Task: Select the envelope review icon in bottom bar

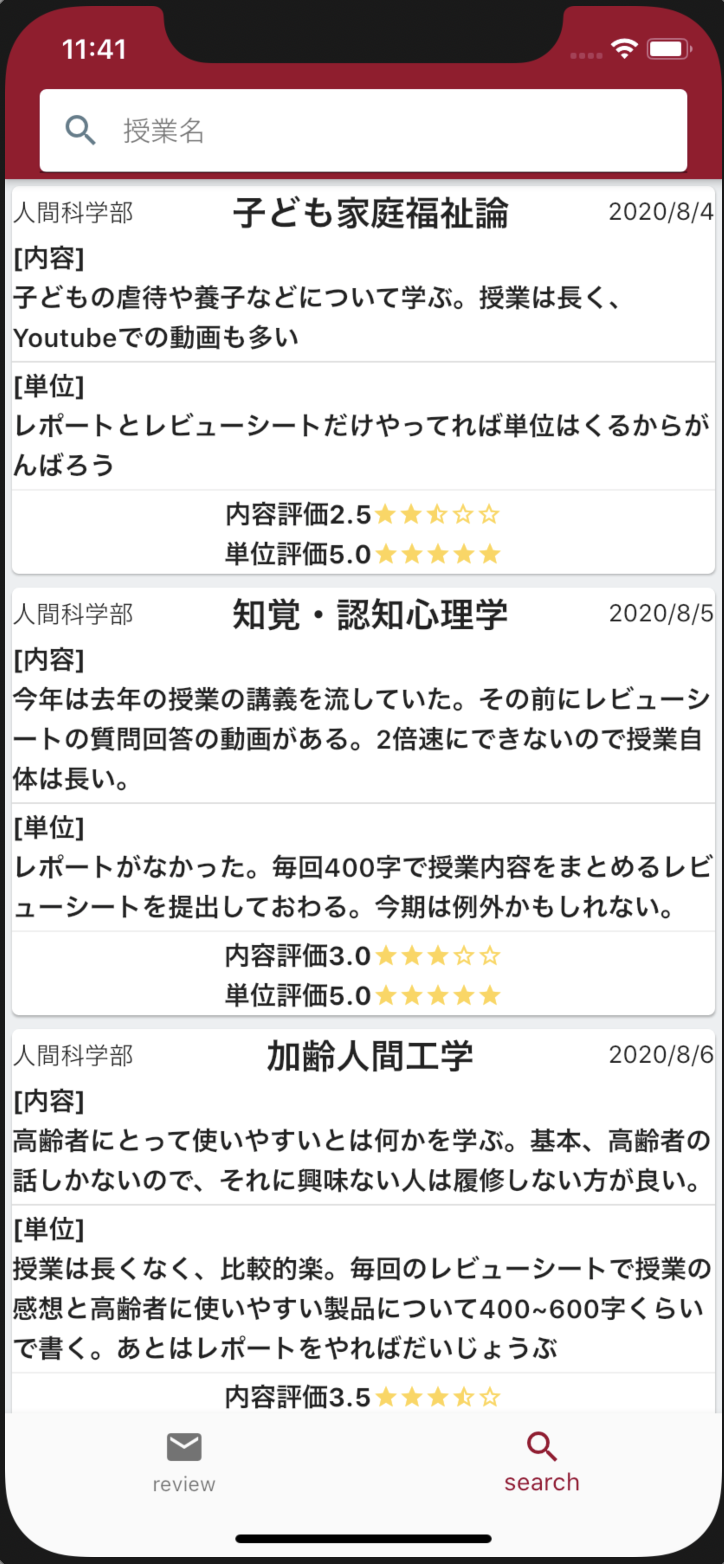Action: (183, 1446)
